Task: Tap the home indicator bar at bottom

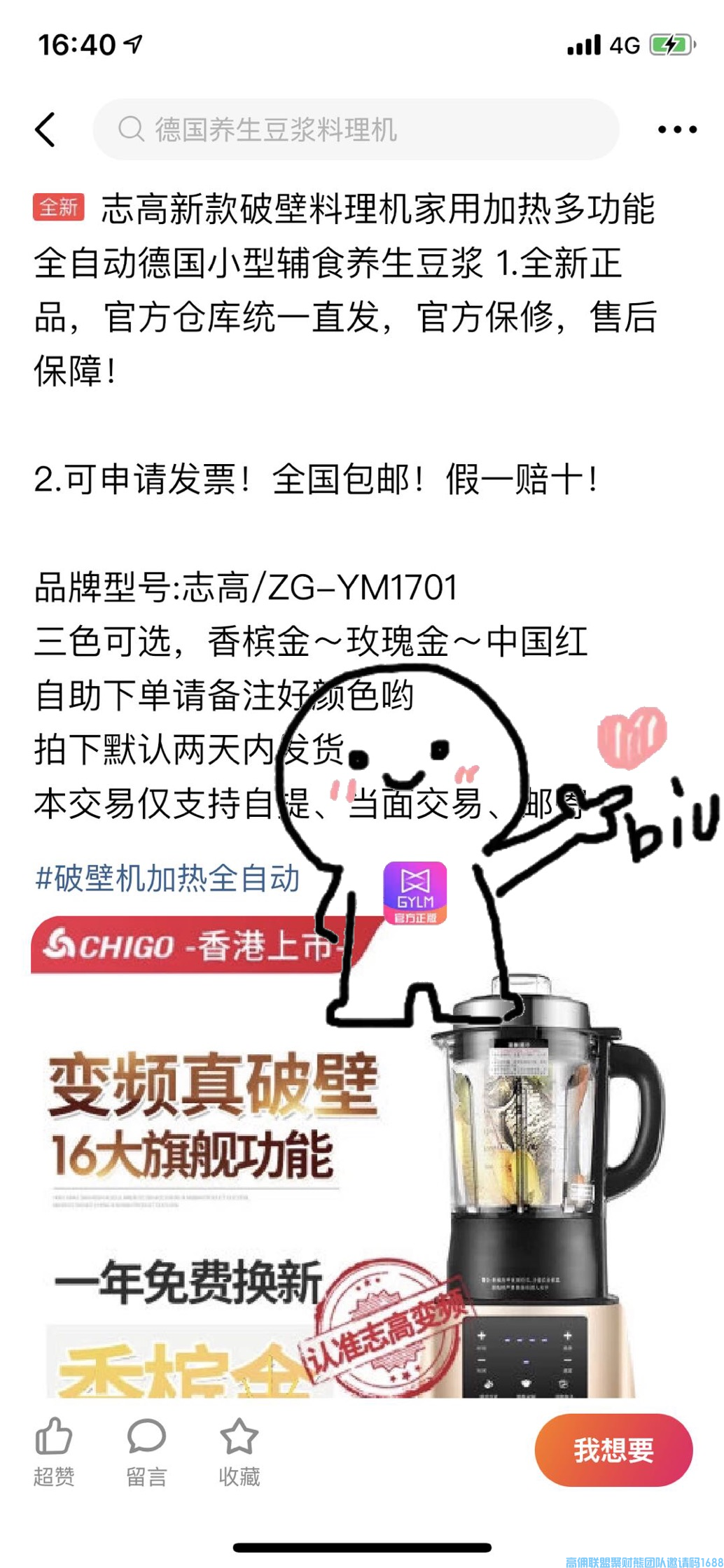Action: pyautogui.click(x=361, y=1548)
